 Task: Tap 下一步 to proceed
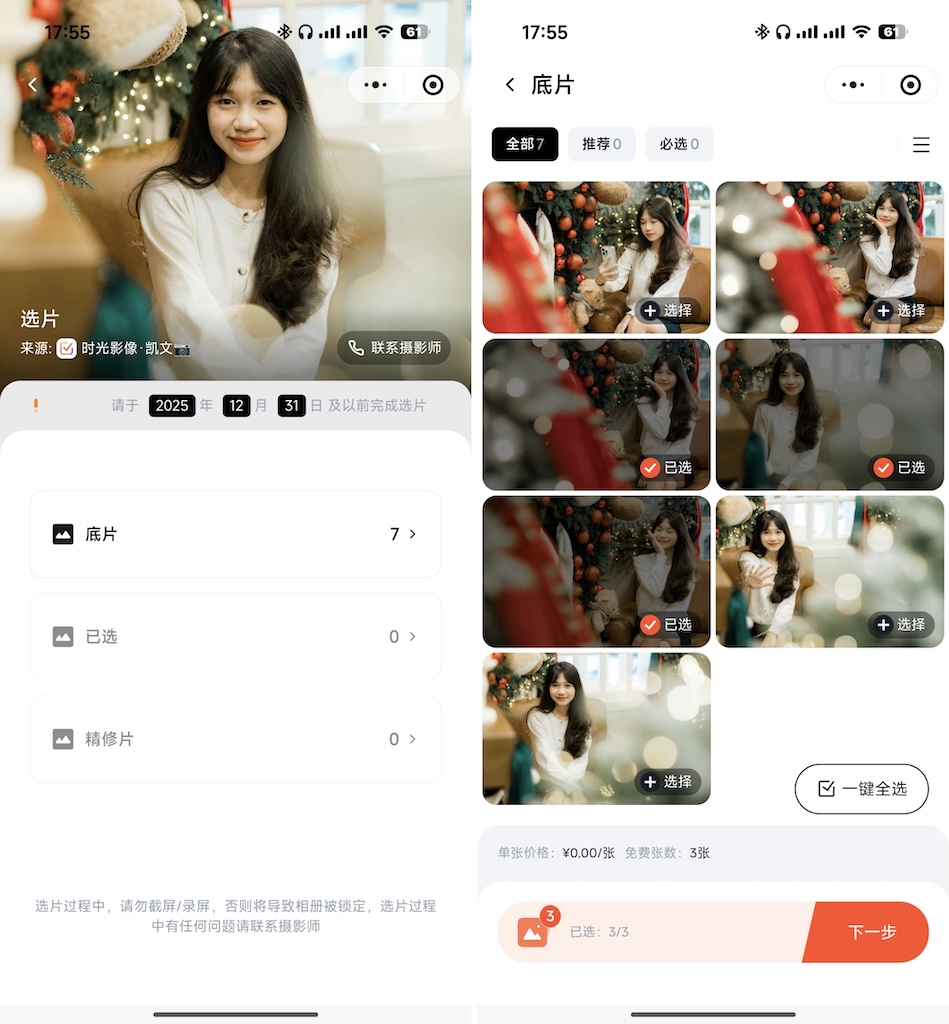click(871, 932)
